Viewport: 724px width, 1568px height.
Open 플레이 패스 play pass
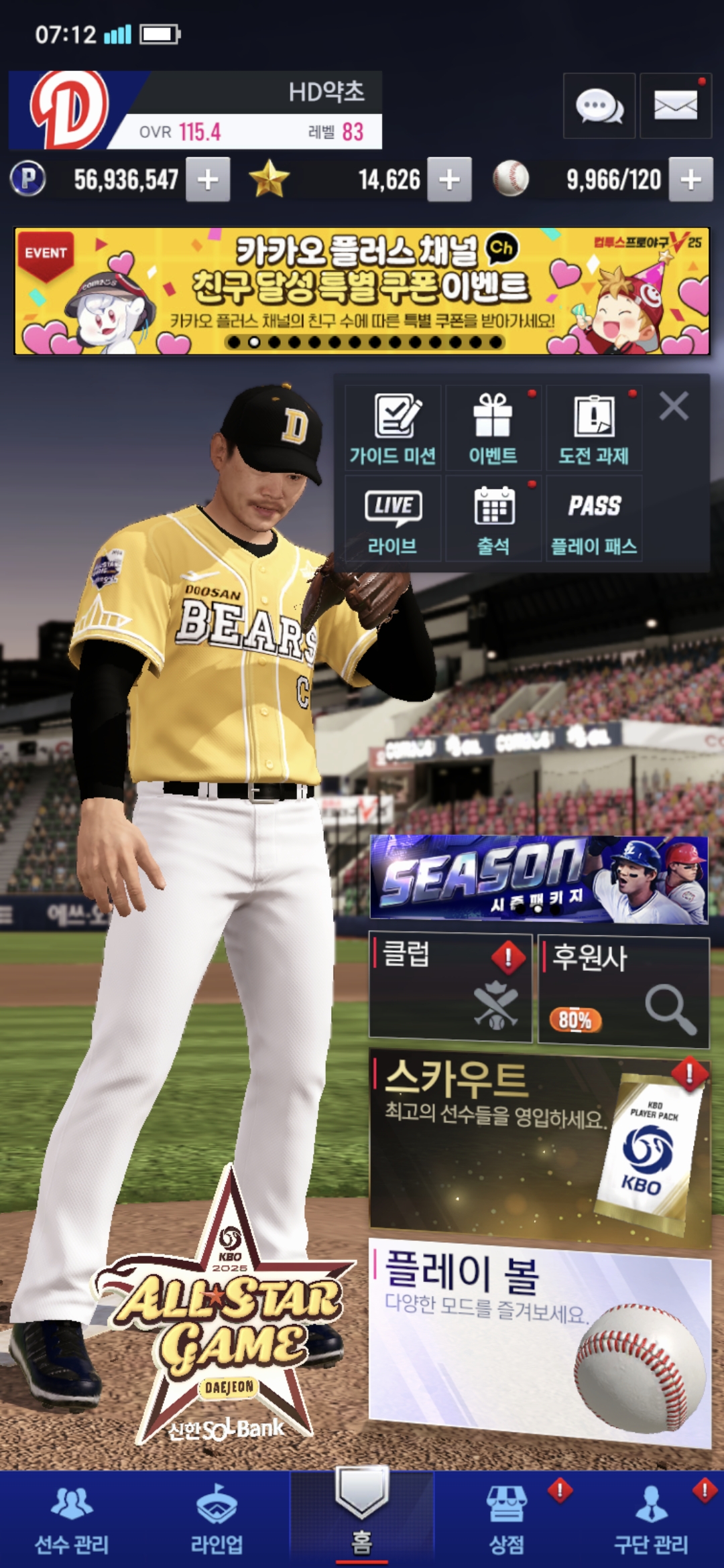click(594, 519)
